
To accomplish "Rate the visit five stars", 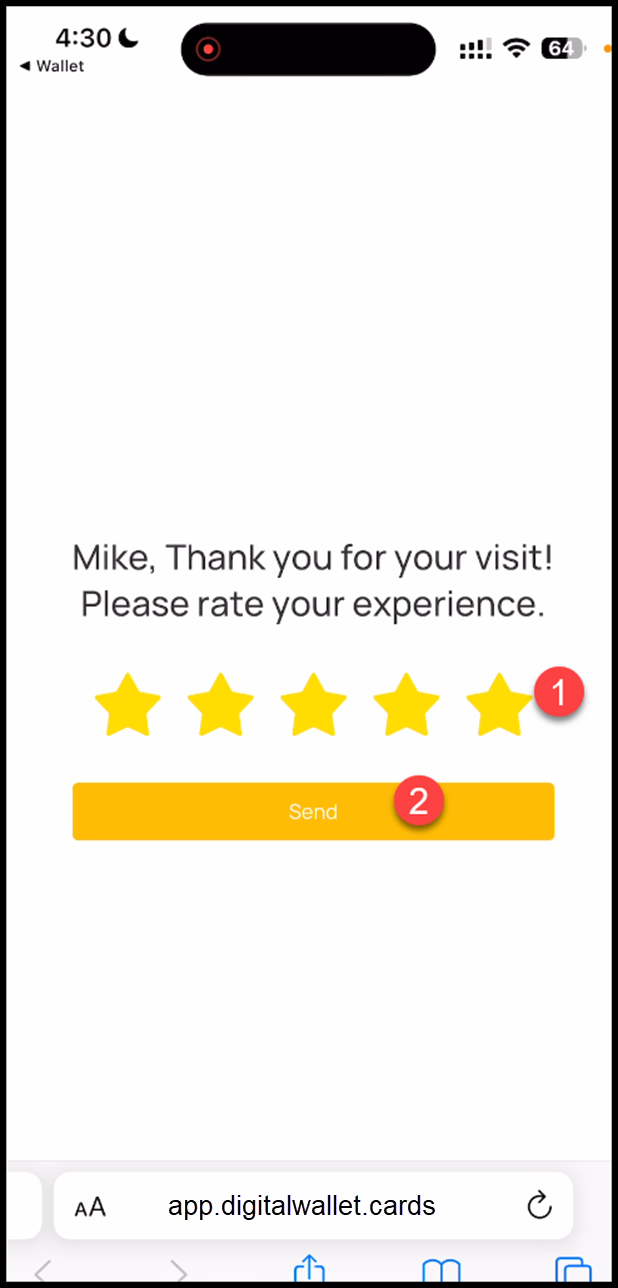I will click(498, 705).
